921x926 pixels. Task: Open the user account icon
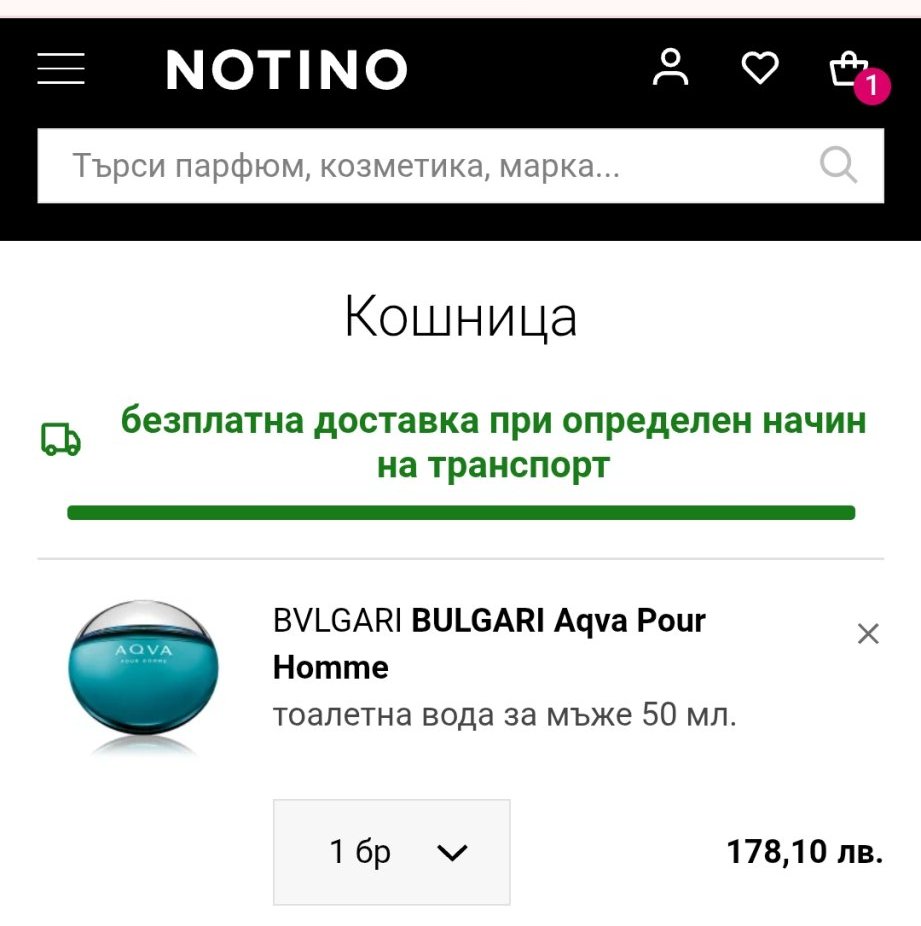pyautogui.click(x=670, y=68)
